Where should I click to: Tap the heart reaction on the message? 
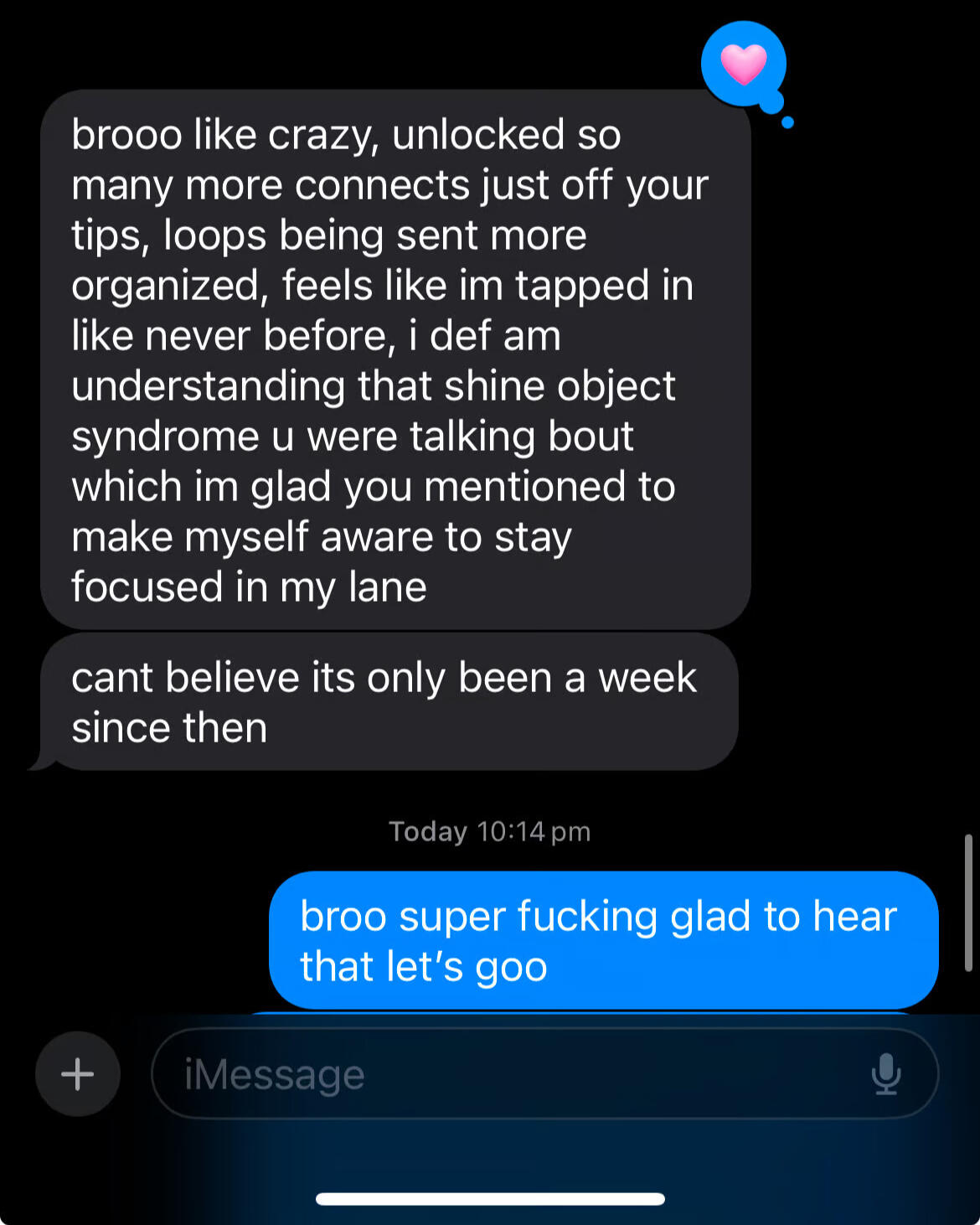coord(743,65)
